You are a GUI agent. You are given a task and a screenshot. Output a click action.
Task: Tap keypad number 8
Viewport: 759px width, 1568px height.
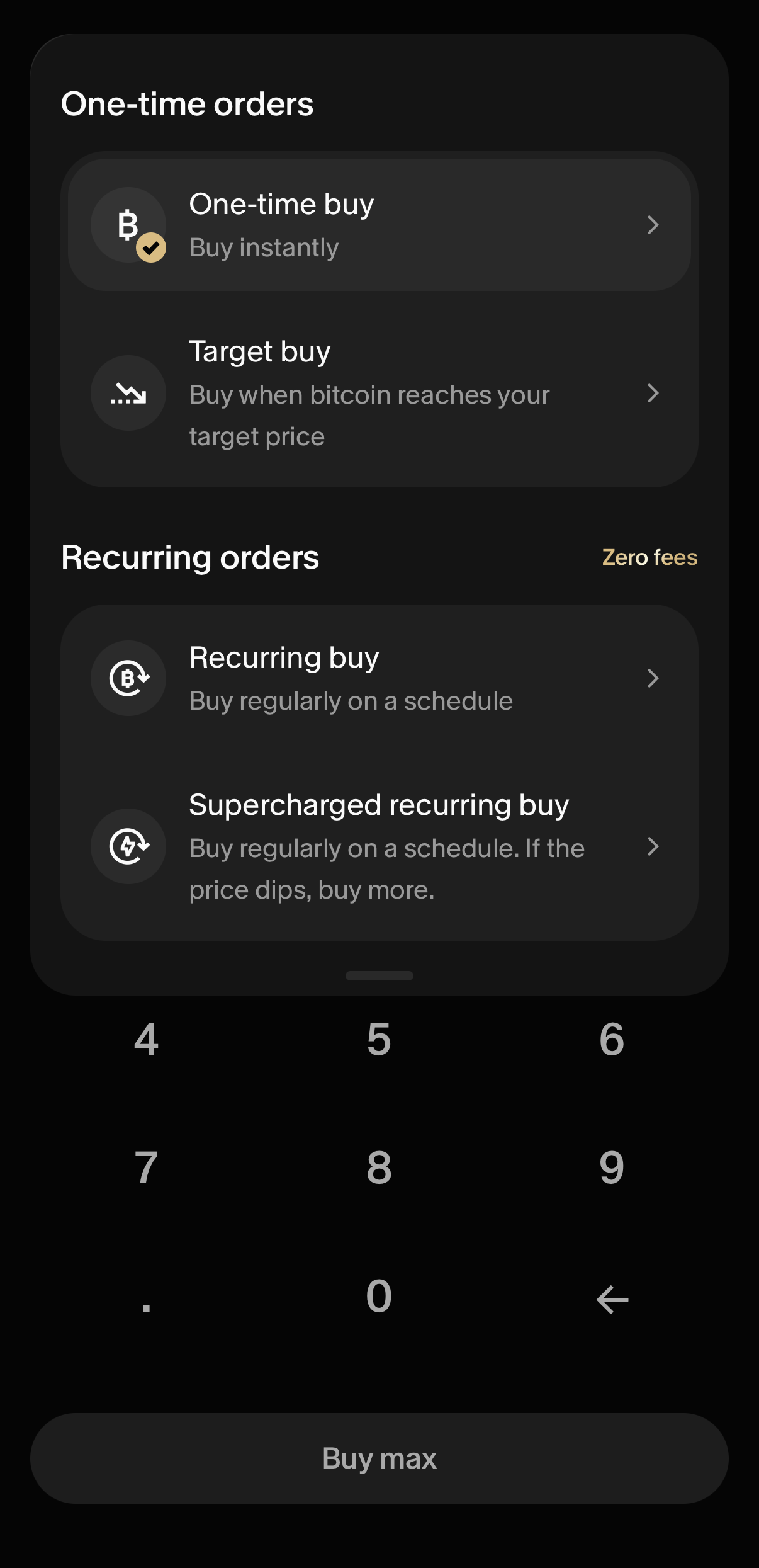379,1167
